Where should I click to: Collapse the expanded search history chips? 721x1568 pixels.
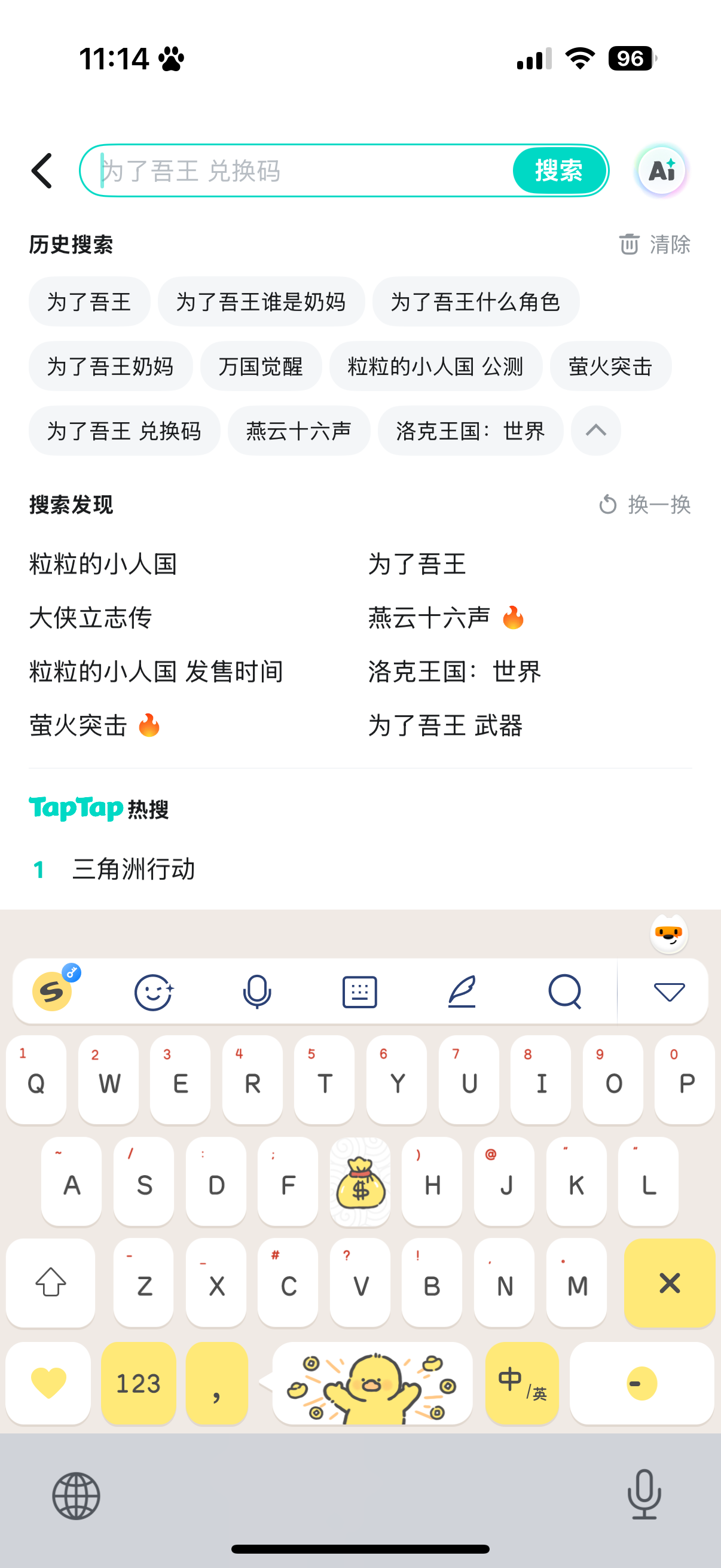click(x=595, y=431)
